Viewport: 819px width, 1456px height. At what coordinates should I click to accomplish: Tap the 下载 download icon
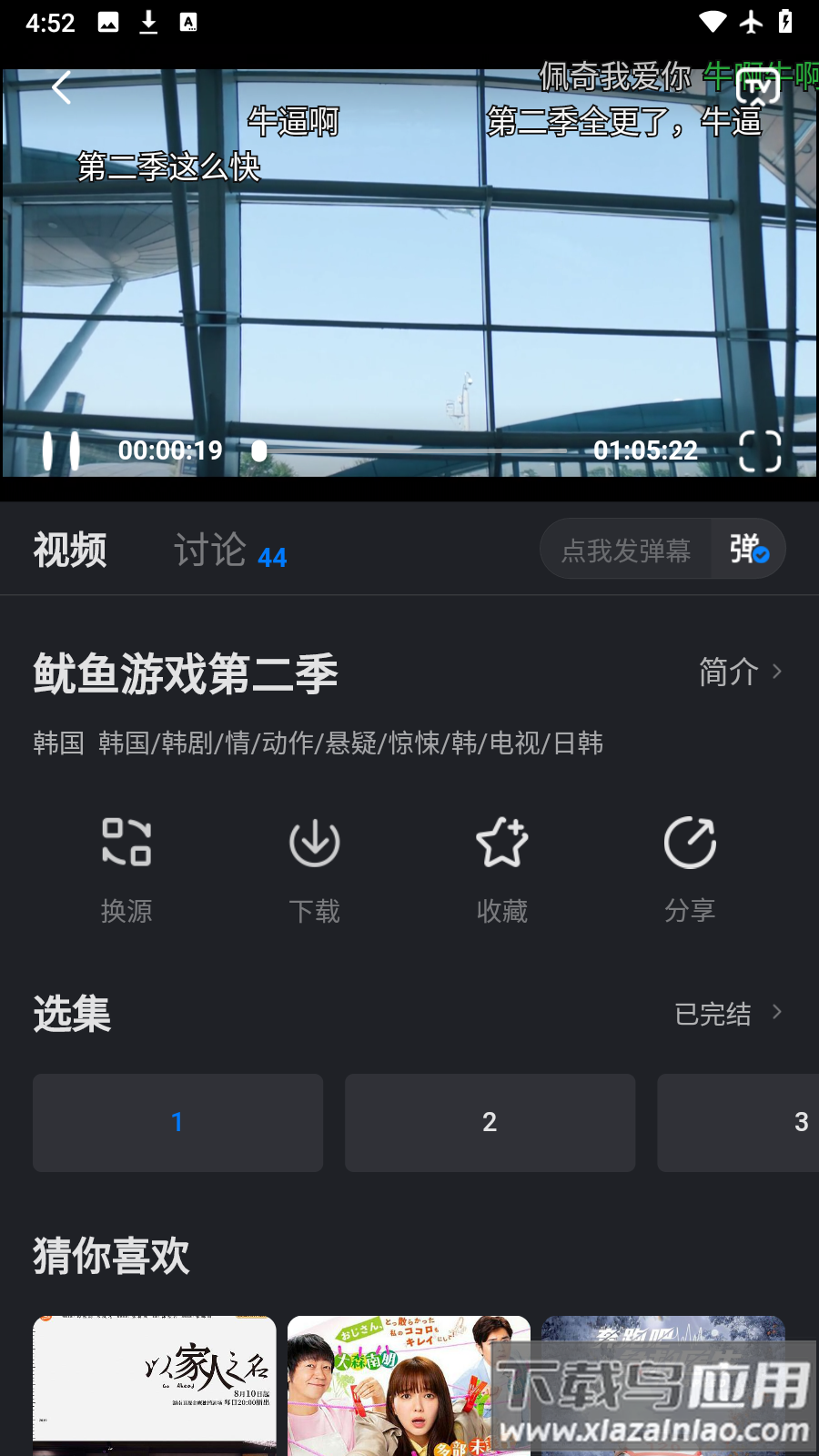tap(314, 842)
